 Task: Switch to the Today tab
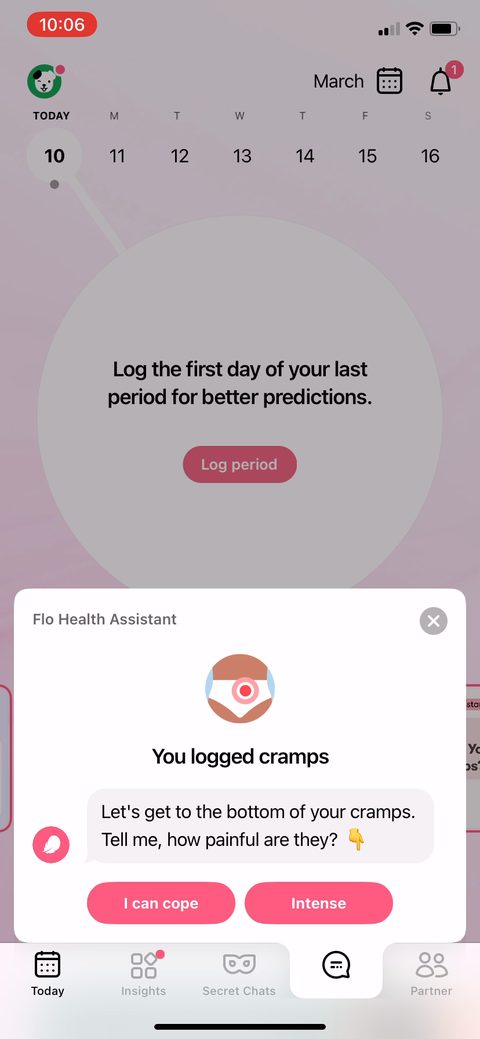click(x=48, y=974)
